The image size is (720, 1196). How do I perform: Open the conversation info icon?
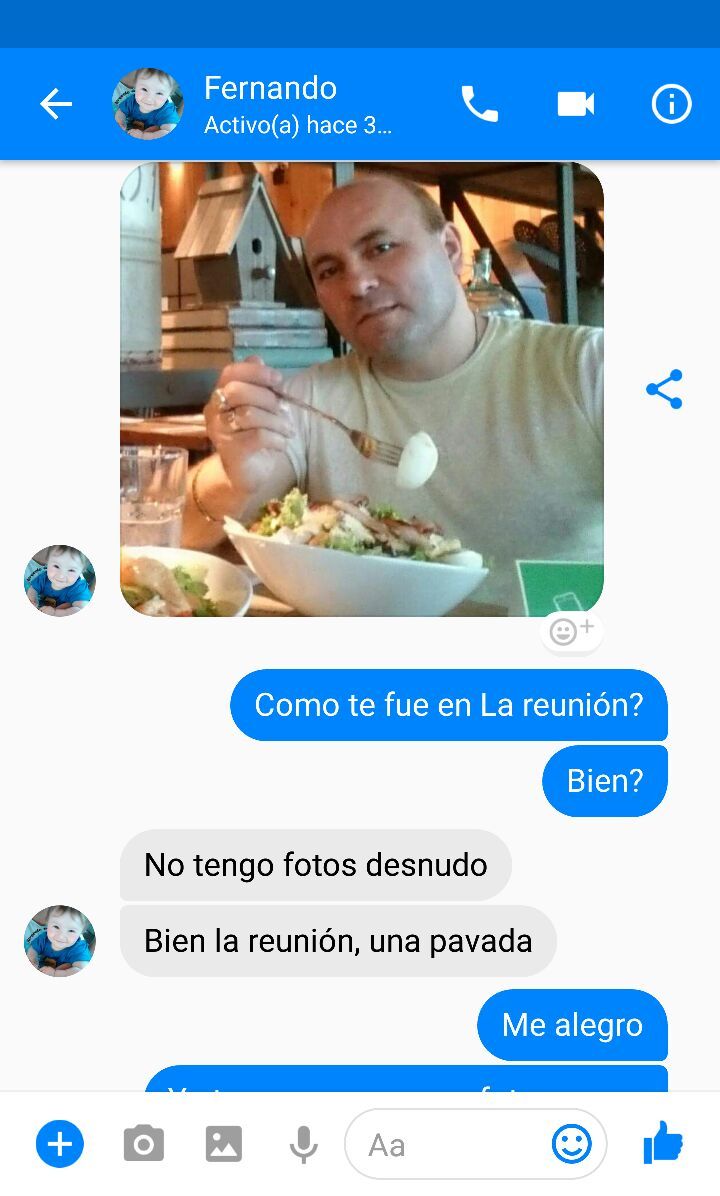click(671, 104)
